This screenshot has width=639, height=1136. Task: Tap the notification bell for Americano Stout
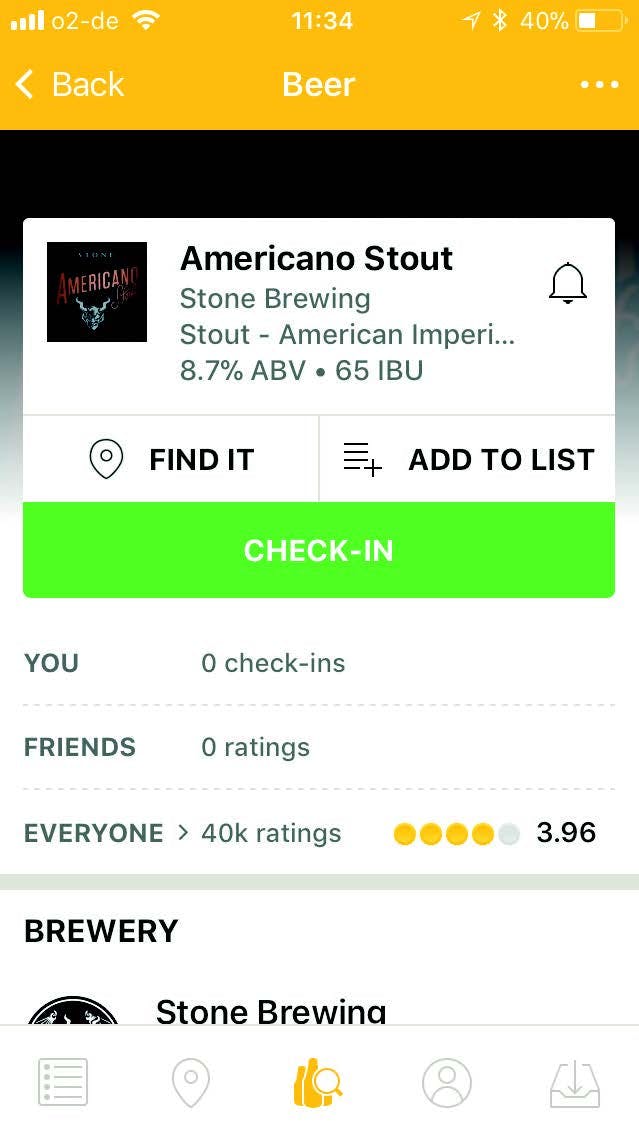[x=568, y=284]
